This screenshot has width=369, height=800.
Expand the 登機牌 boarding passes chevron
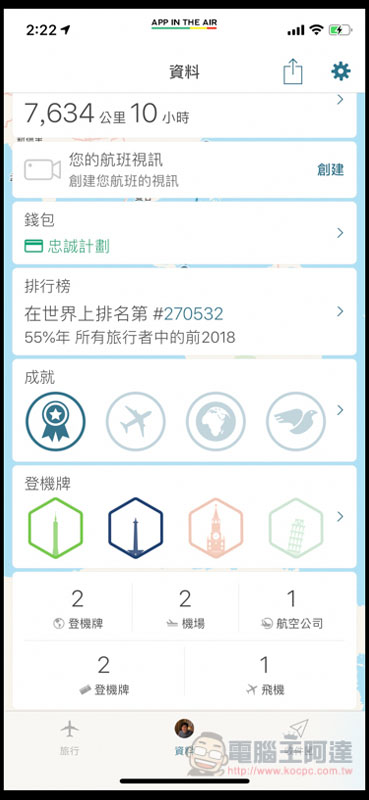340,517
